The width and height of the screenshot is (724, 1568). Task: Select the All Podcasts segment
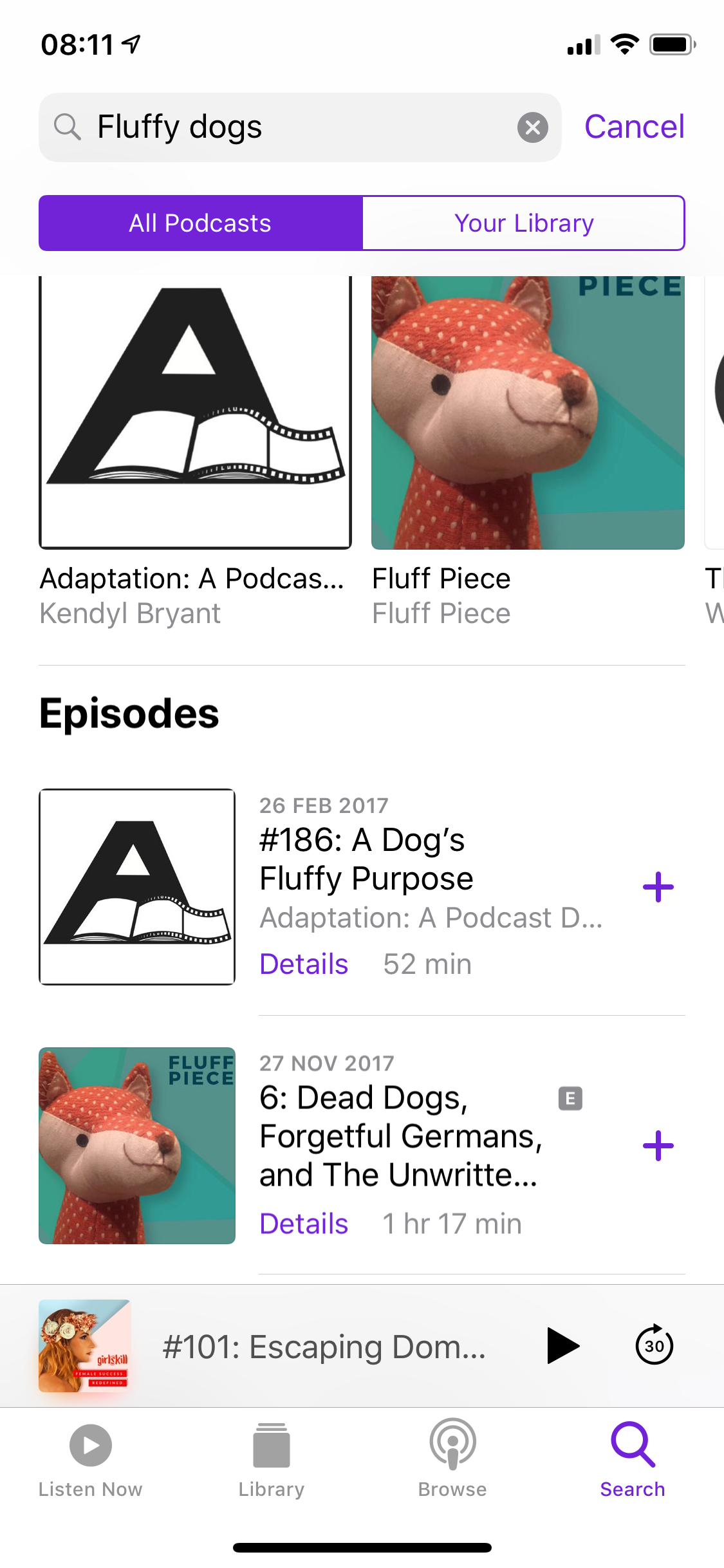[200, 223]
